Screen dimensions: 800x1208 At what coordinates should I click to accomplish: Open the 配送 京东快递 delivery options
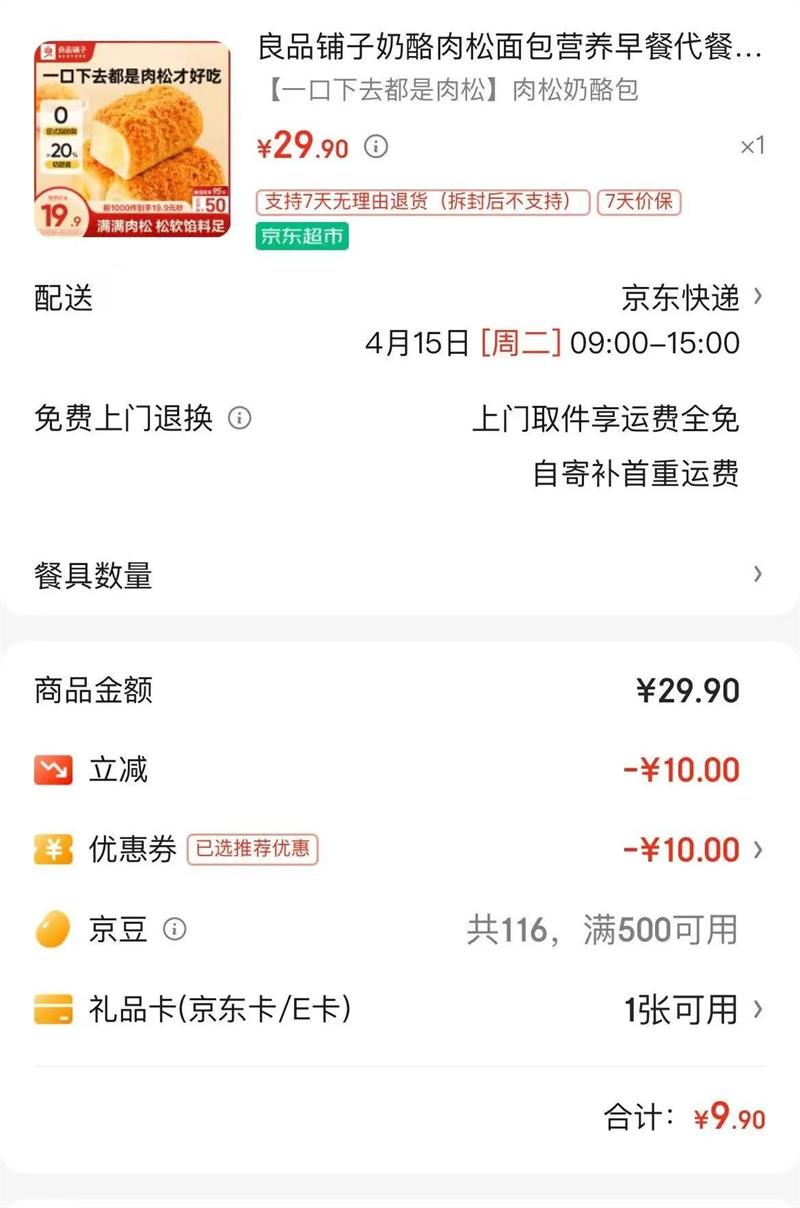(692, 297)
